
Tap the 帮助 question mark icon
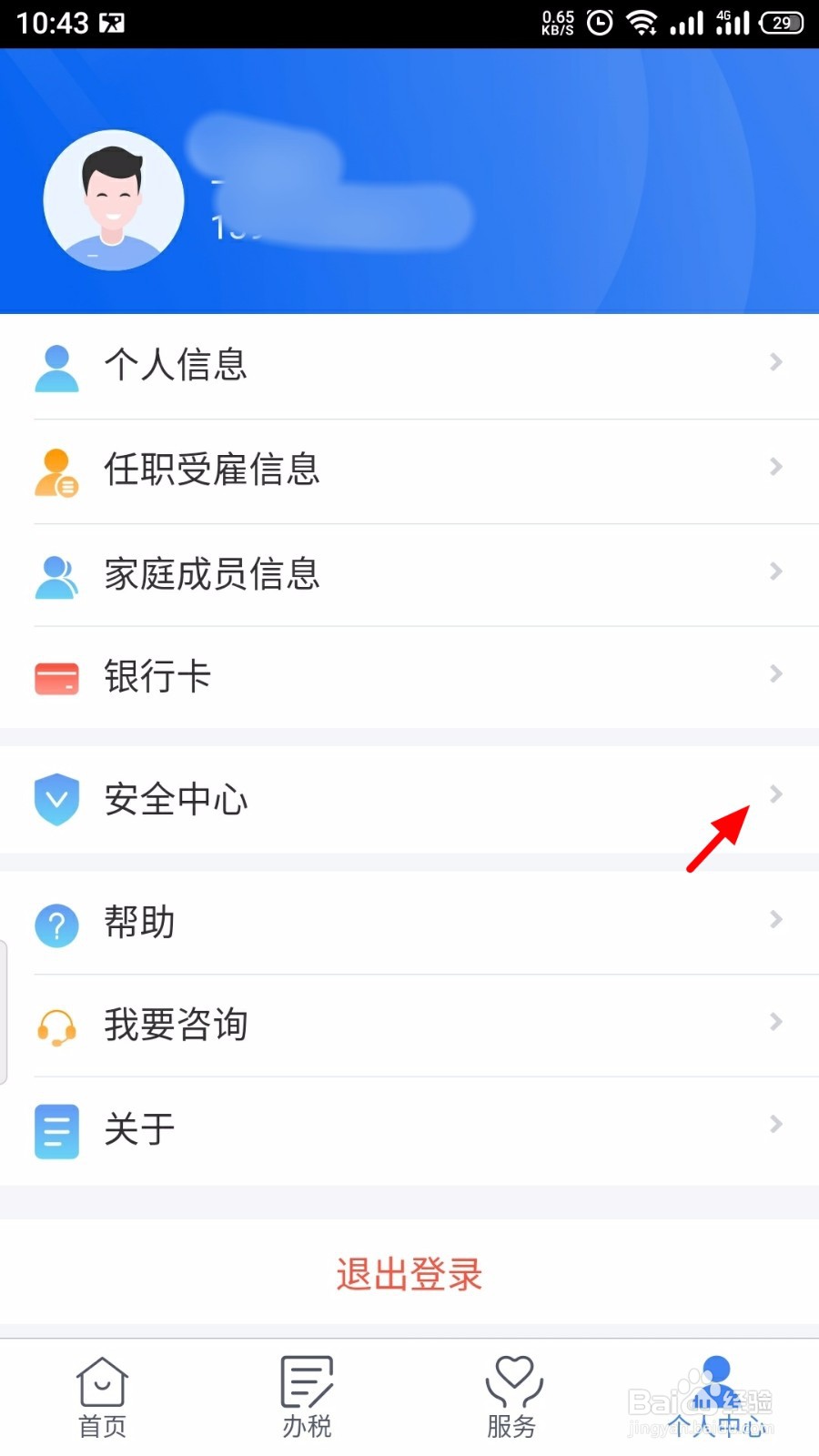56,924
